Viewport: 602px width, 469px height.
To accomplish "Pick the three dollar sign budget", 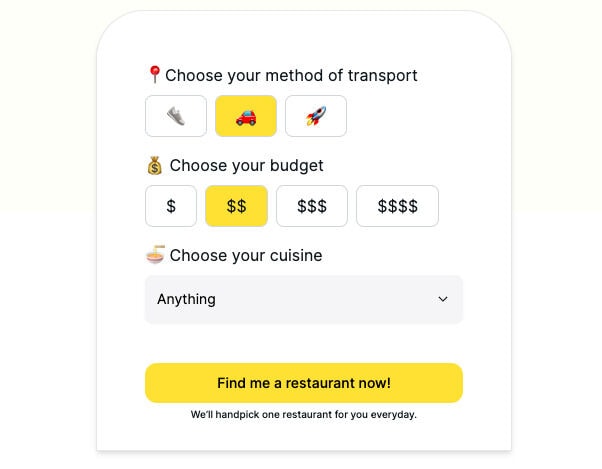I will [x=312, y=206].
